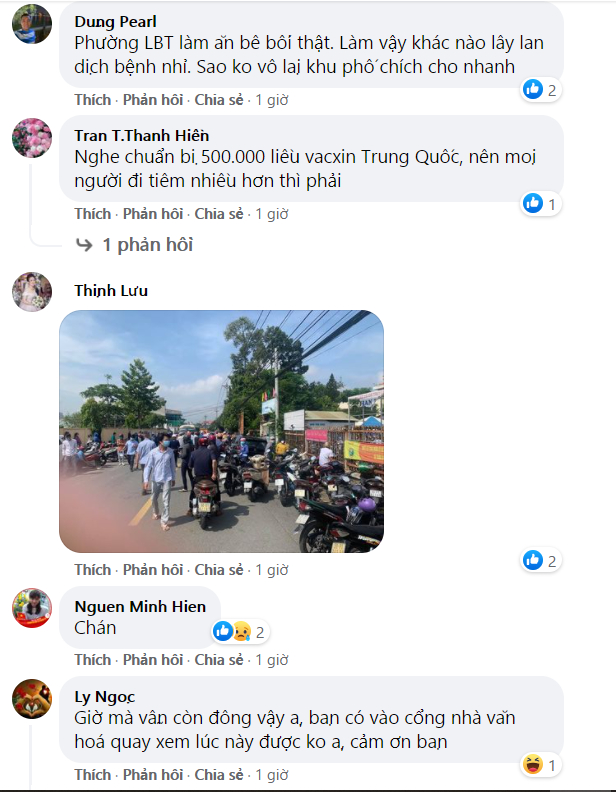This screenshot has width=616, height=792.
Task: Like Thịnh Lưu's photo comment
Action: click(92, 570)
